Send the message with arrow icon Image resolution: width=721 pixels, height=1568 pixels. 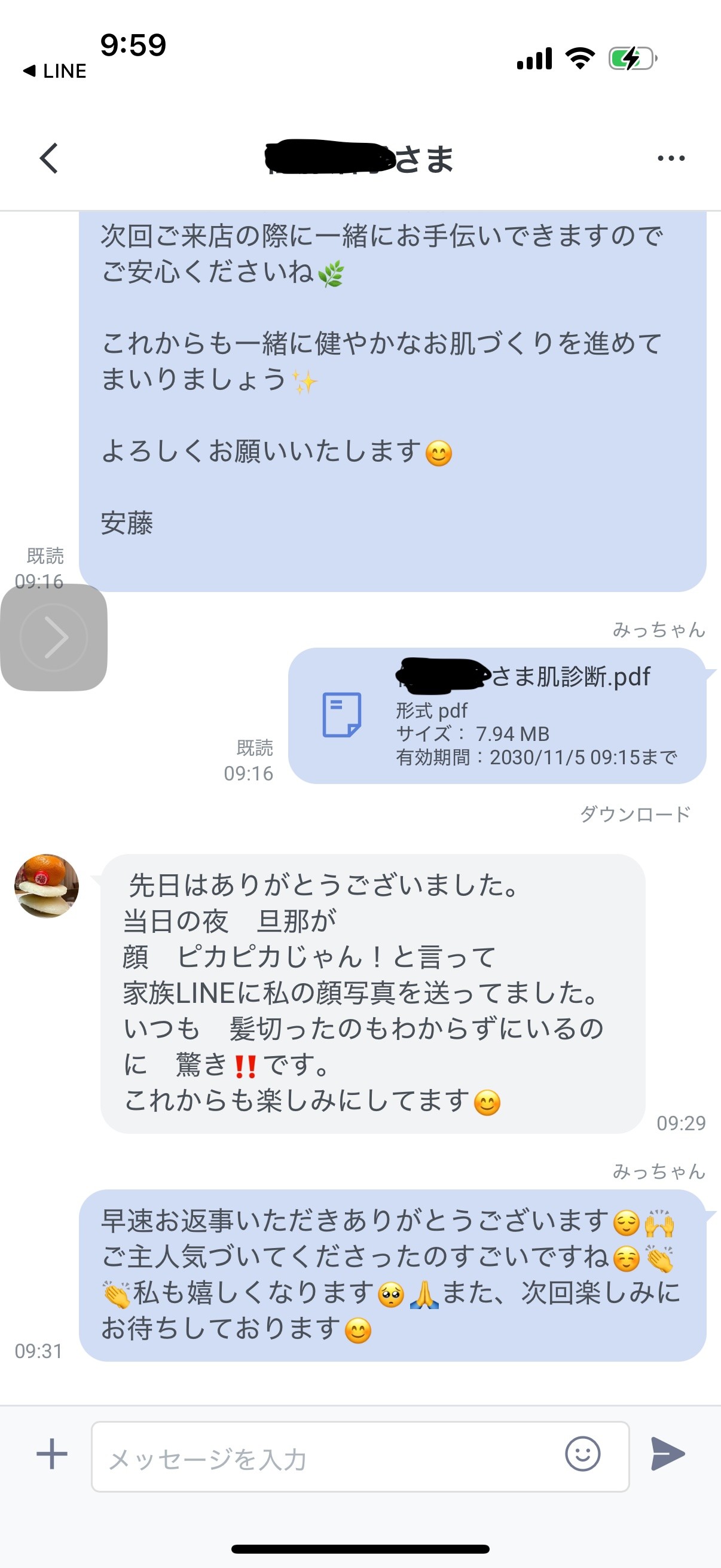(667, 1454)
